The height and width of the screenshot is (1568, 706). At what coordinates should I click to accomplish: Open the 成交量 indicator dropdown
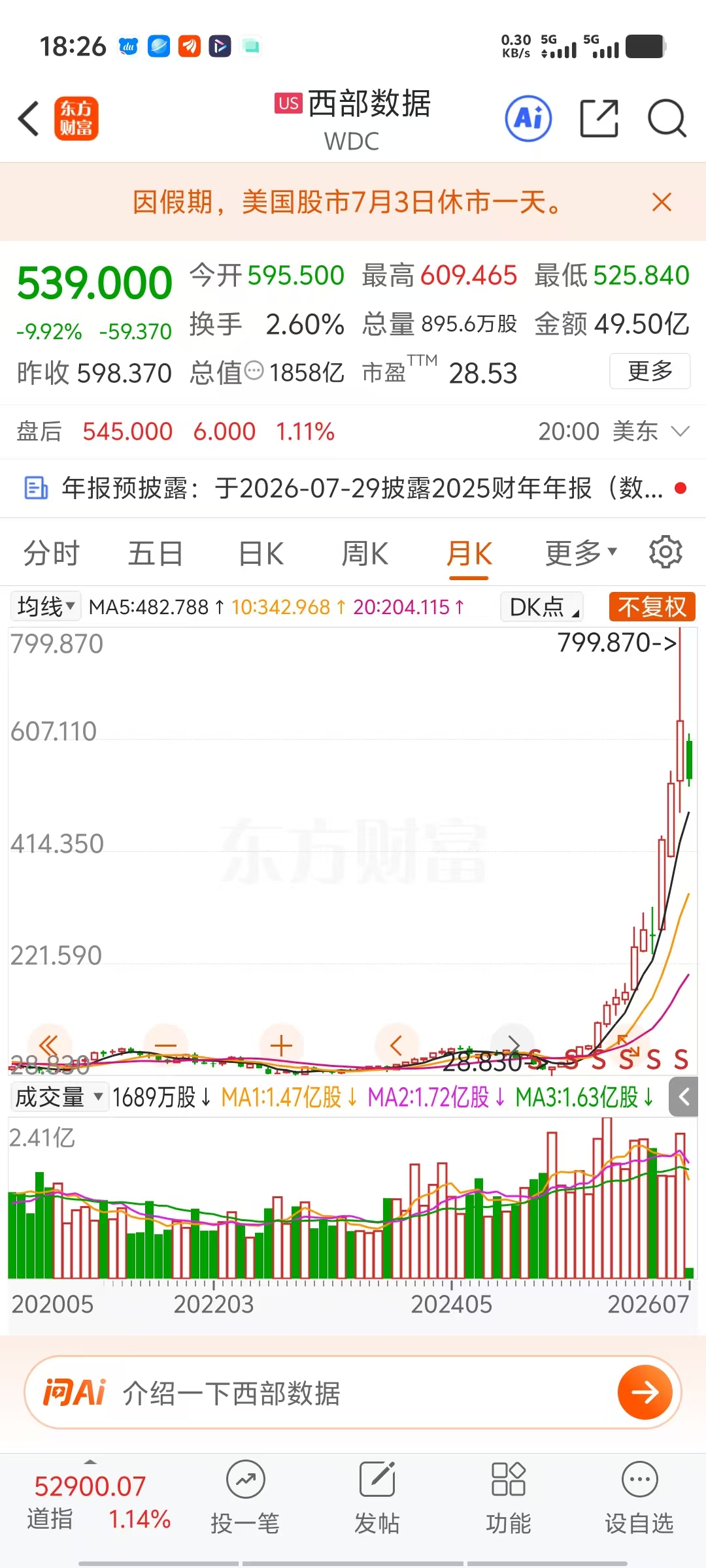59,1097
